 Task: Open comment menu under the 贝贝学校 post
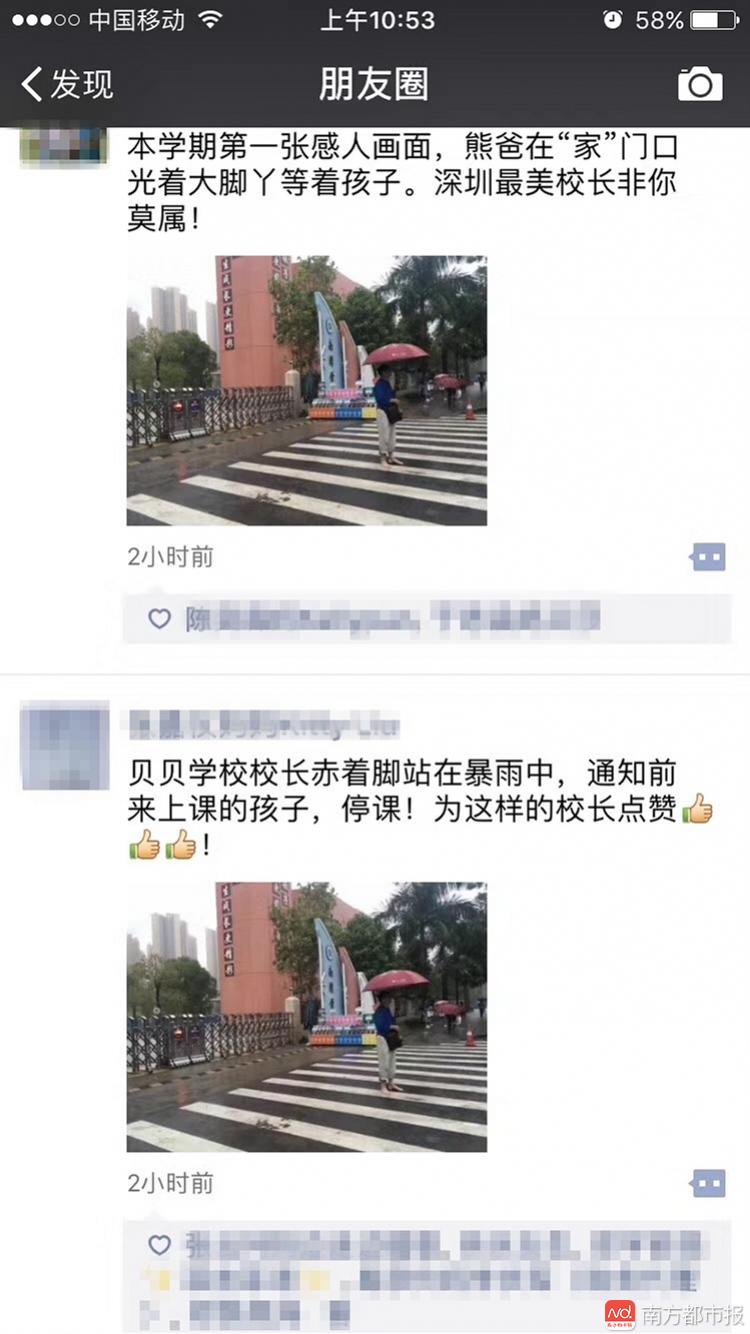708,1184
